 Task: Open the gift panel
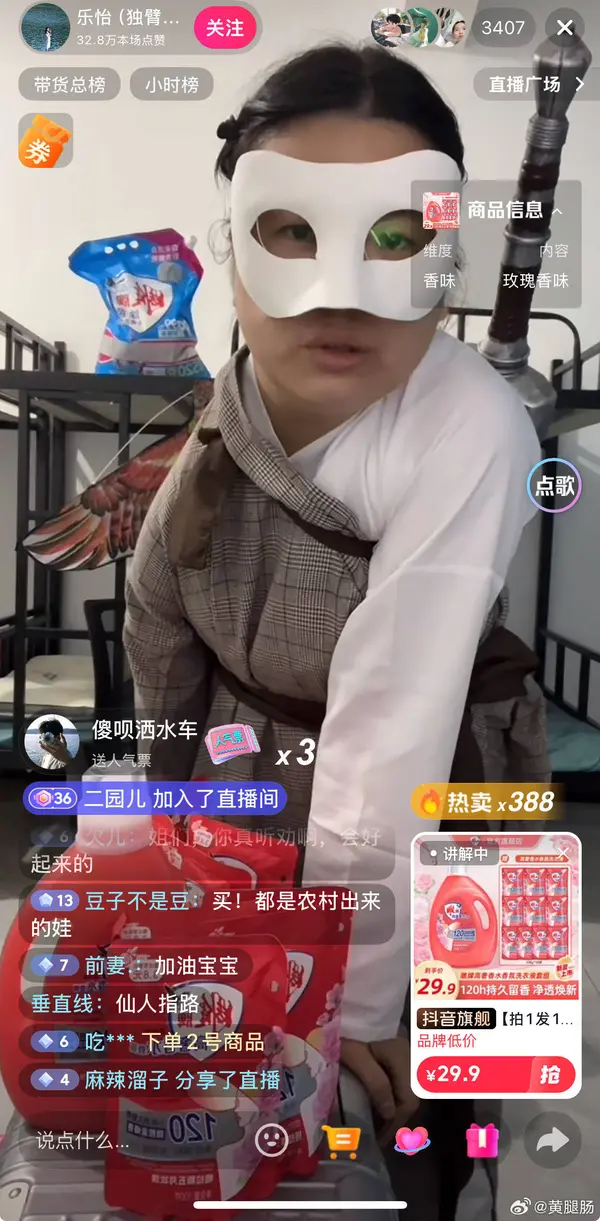(481, 1139)
